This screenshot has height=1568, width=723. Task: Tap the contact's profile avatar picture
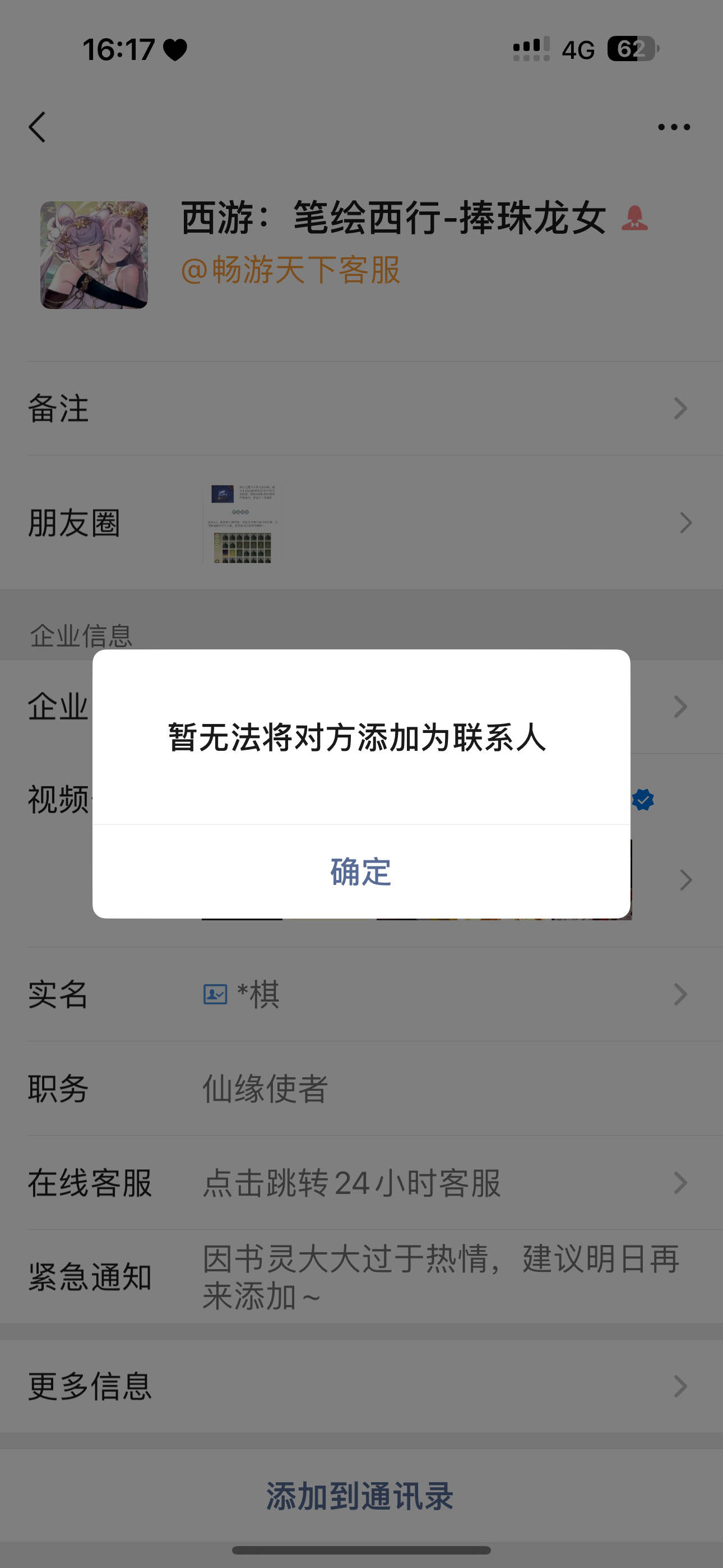(94, 256)
